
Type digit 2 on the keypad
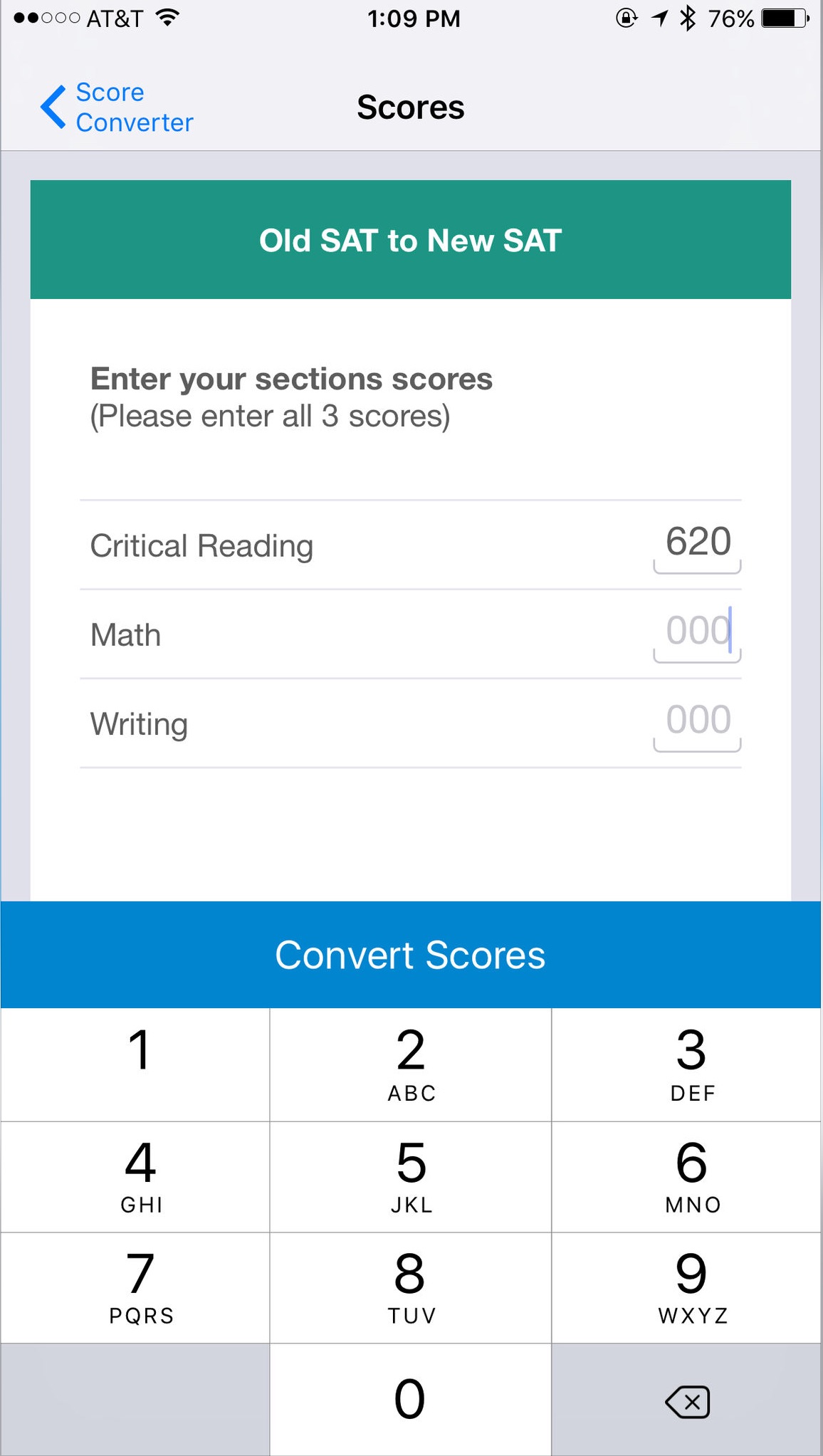pos(411,1064)
